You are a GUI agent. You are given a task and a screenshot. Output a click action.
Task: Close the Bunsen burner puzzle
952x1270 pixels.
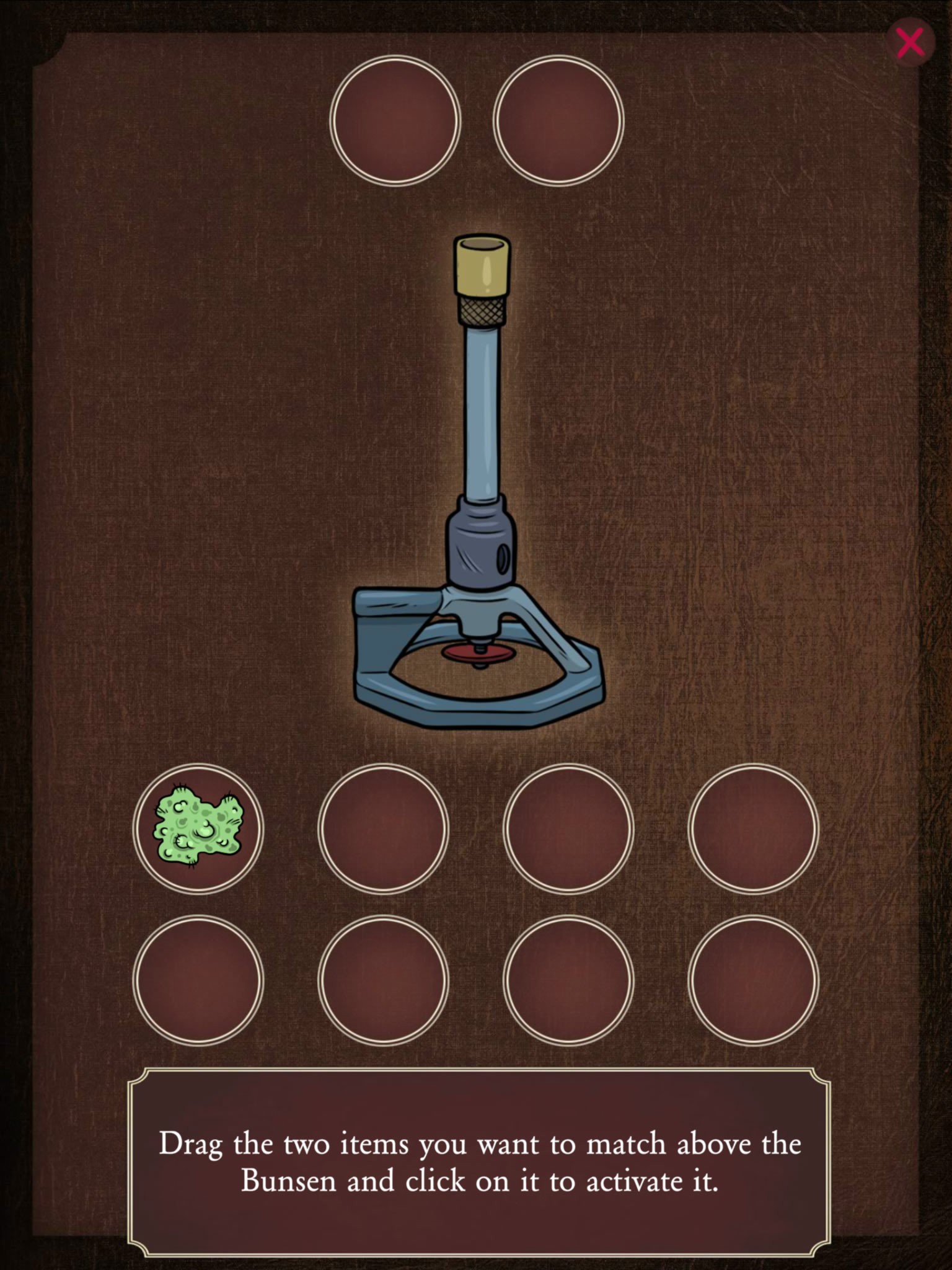point(910,43)
